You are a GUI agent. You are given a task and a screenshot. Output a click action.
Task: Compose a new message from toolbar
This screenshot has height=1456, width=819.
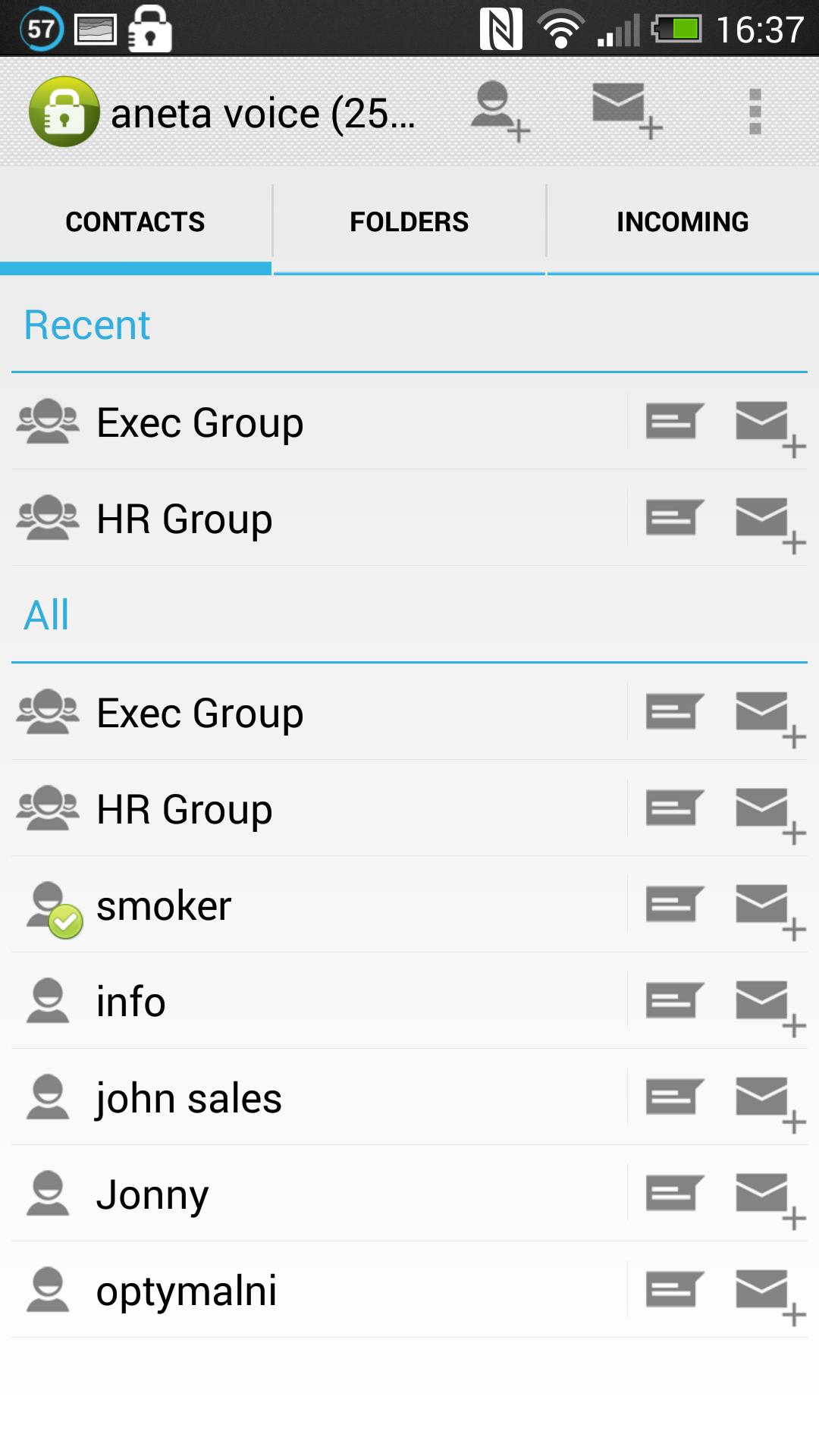(x=626, y=111)
